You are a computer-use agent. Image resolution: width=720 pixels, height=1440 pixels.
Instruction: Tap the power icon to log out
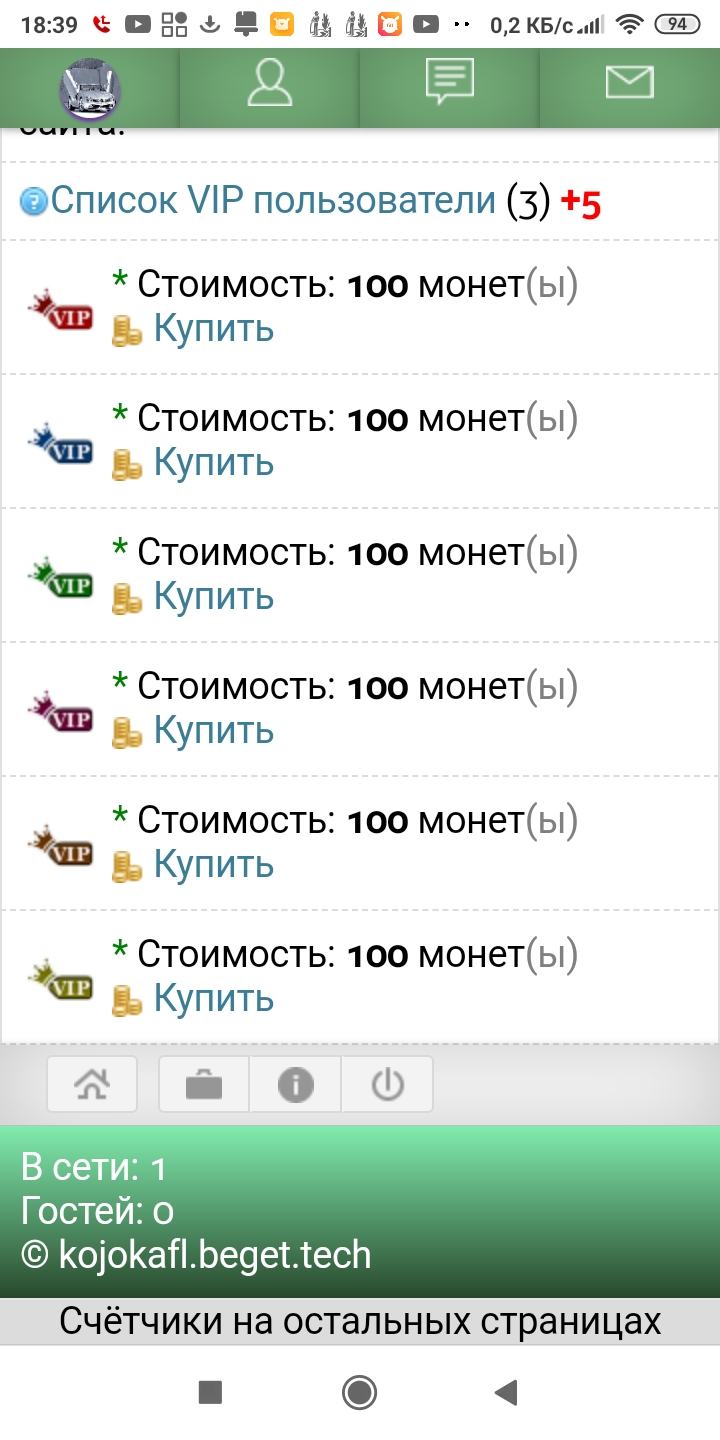coord(387,1084)
